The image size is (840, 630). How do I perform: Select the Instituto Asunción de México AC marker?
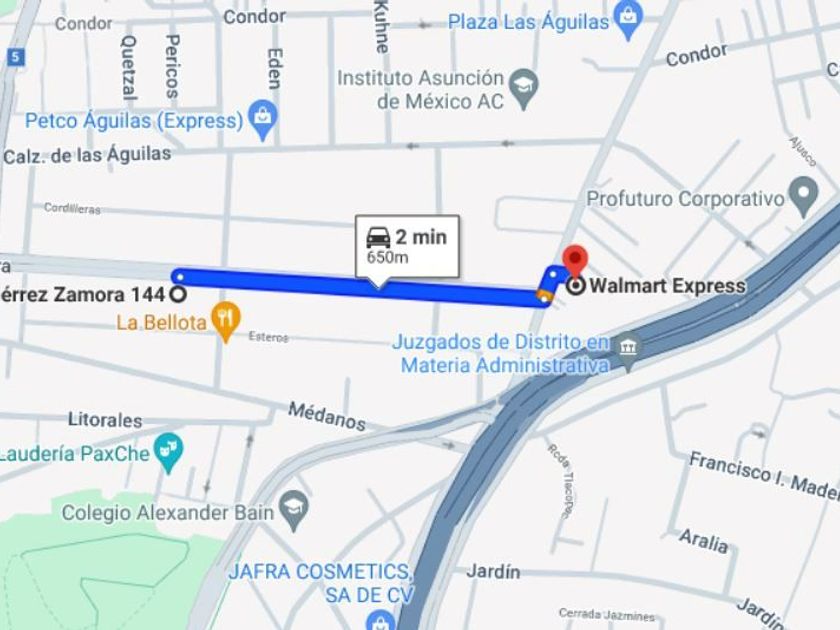pos(524,89)
